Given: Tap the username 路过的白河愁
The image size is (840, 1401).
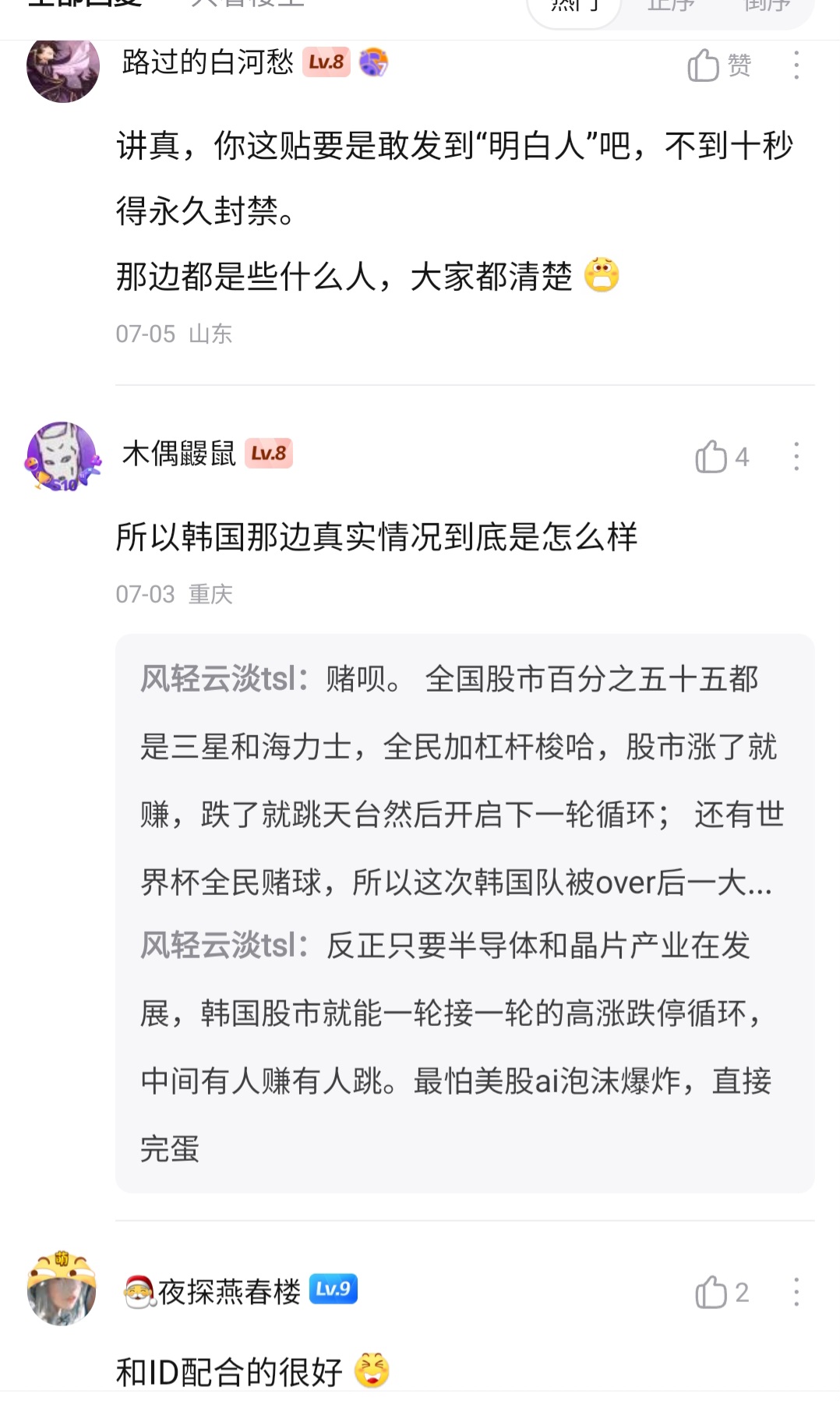Looking at the screenshot, I should click(208, 62).
